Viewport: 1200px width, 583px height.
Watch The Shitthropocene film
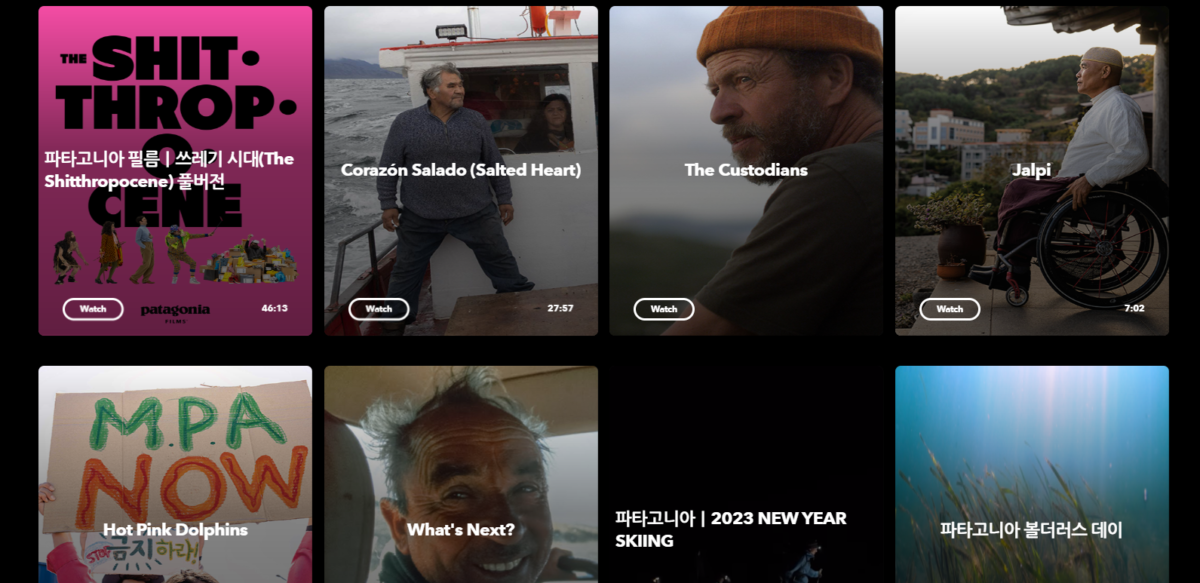[x=93, y=309]
